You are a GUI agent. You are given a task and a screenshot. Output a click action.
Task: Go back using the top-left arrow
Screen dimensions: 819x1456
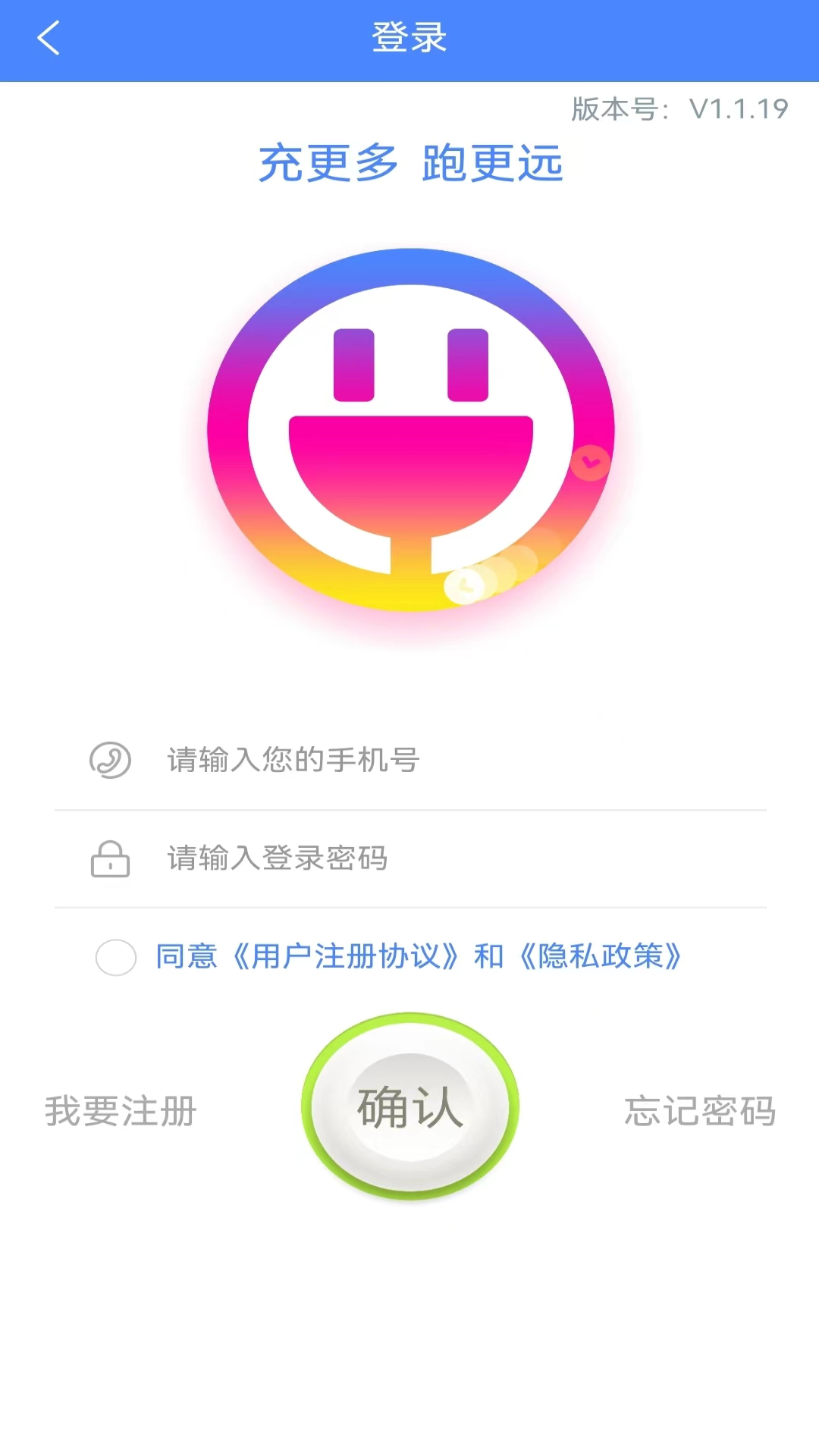pyautogui.click(x=49, y=38)
